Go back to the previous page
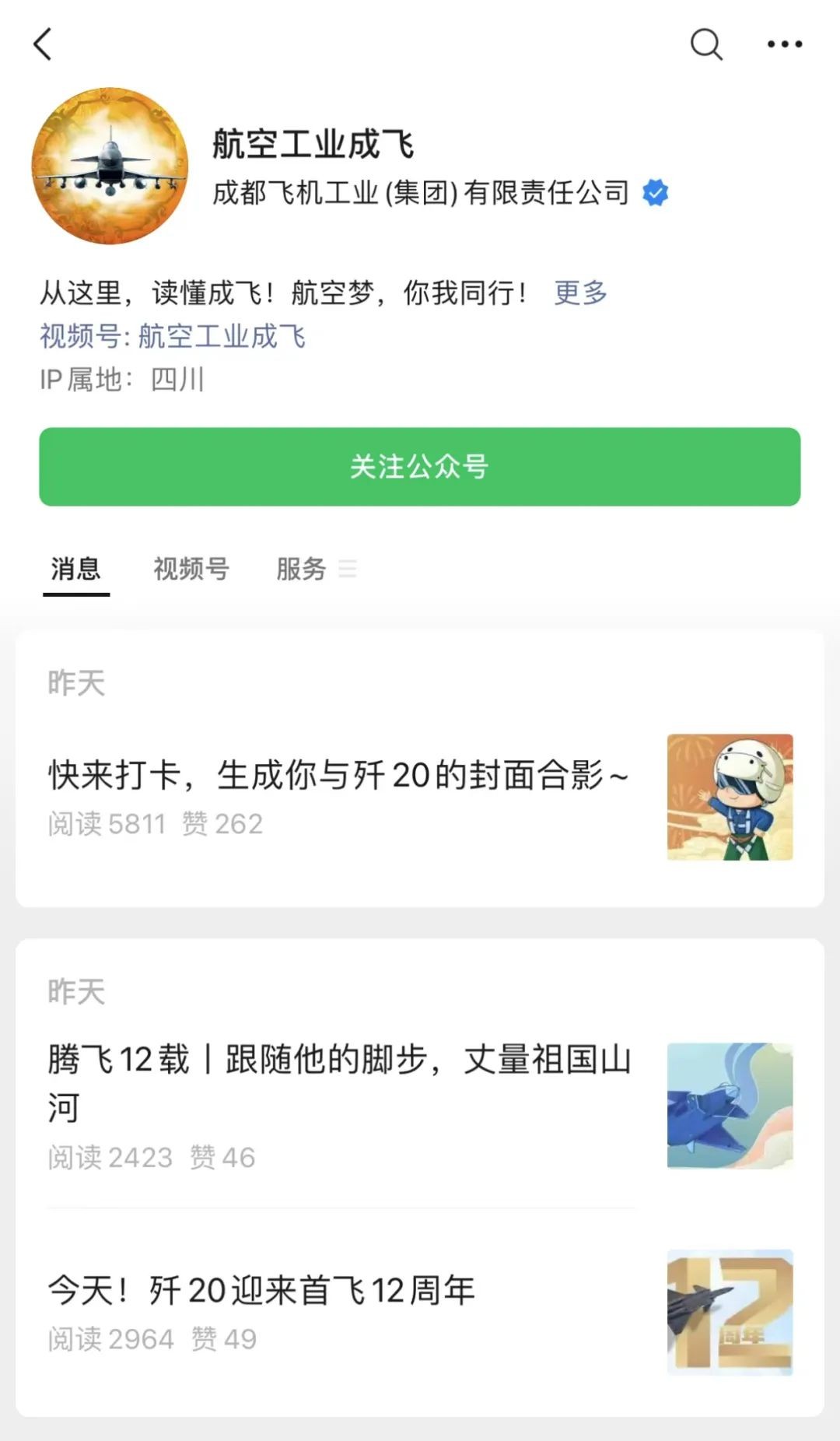The width and height of the screenshot is (840, 1441). [44, 44]
